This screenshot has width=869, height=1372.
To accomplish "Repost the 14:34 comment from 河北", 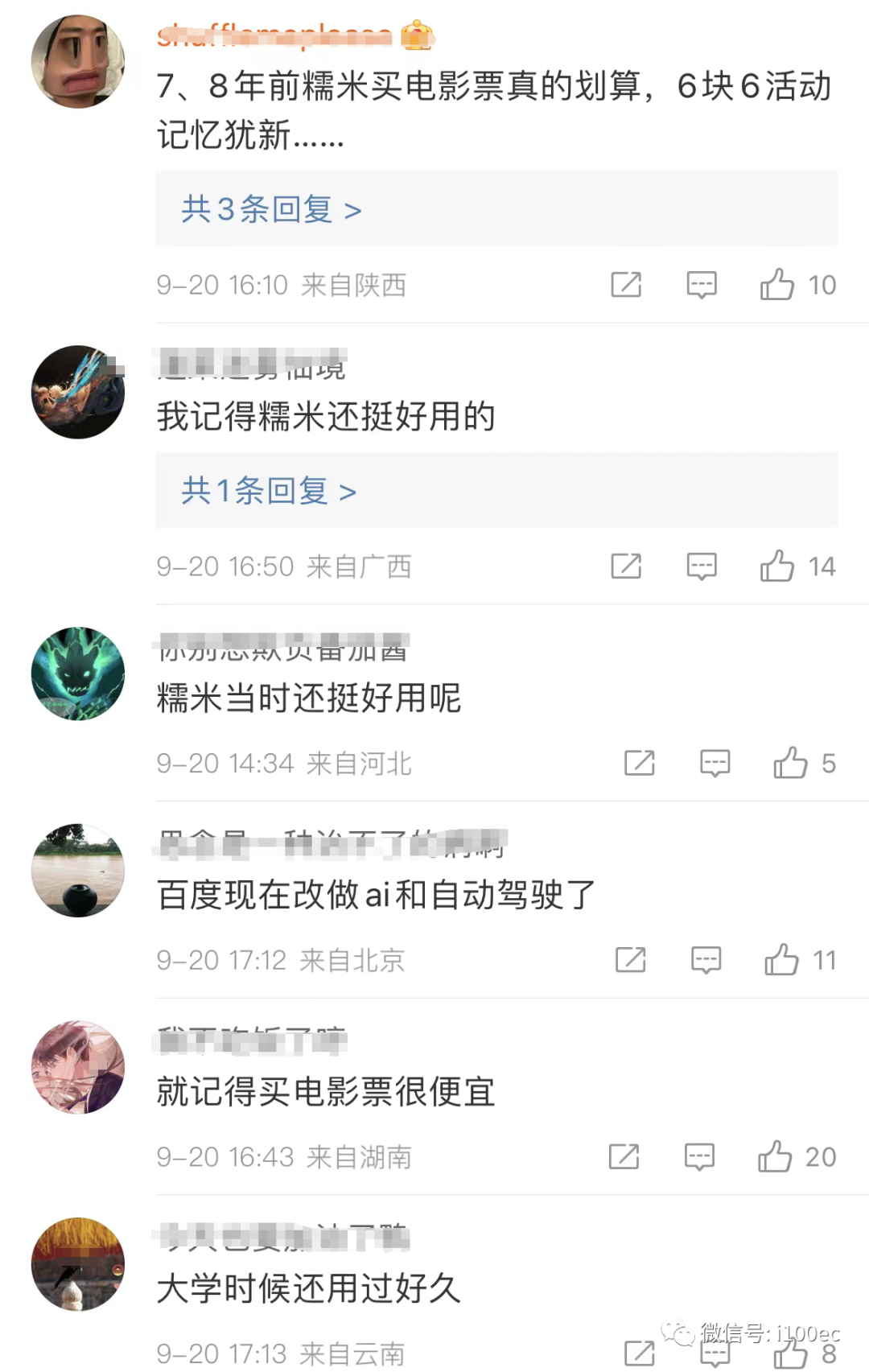I will point(640,763).
